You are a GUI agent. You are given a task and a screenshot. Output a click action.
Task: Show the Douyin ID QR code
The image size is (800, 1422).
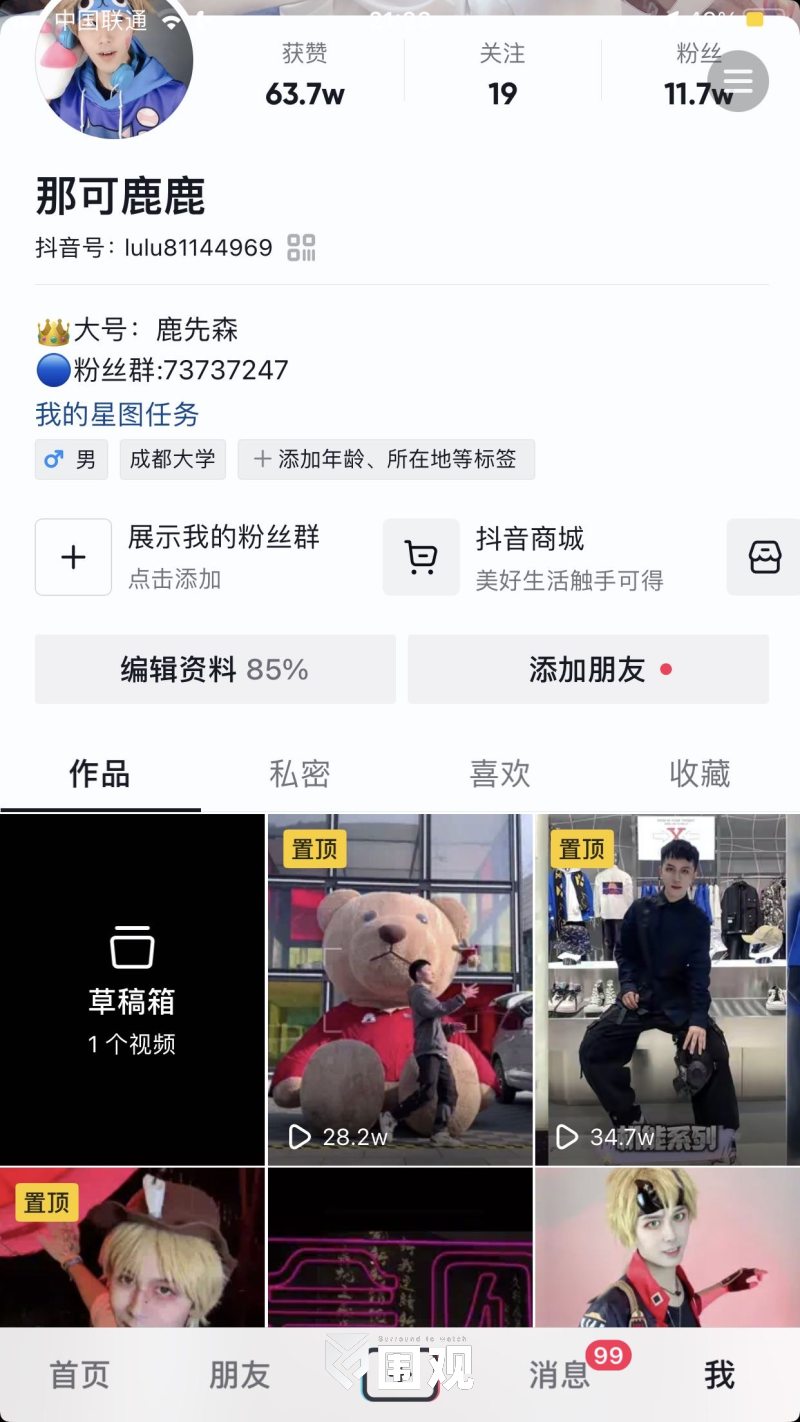(301, 247)
